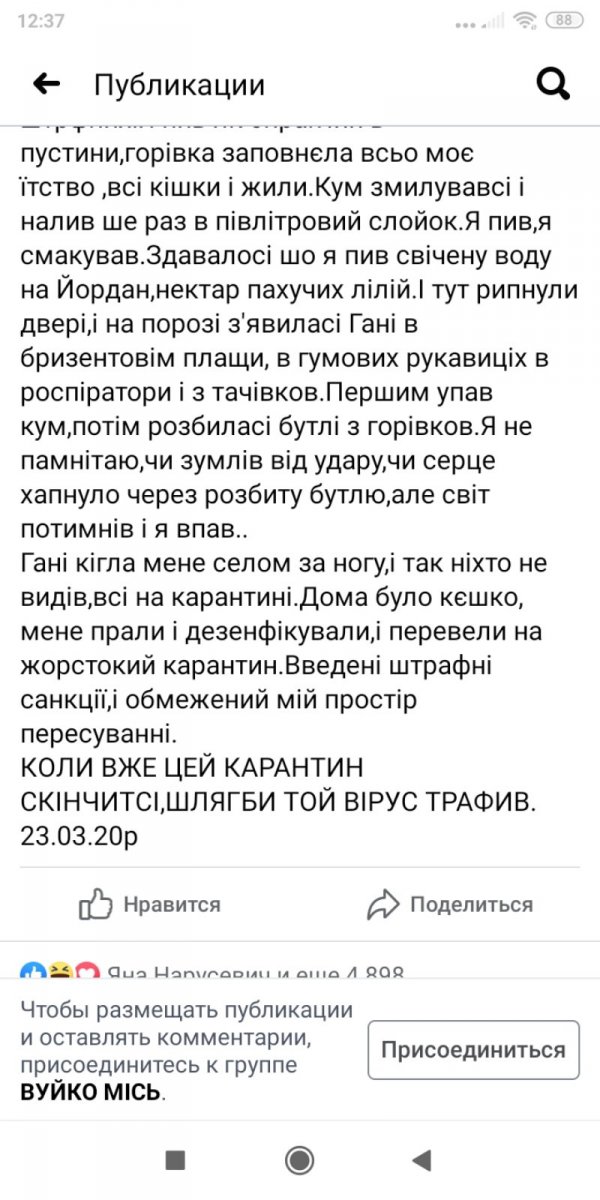
Task: Join the group with Присоединиться
Action: 473,1050
